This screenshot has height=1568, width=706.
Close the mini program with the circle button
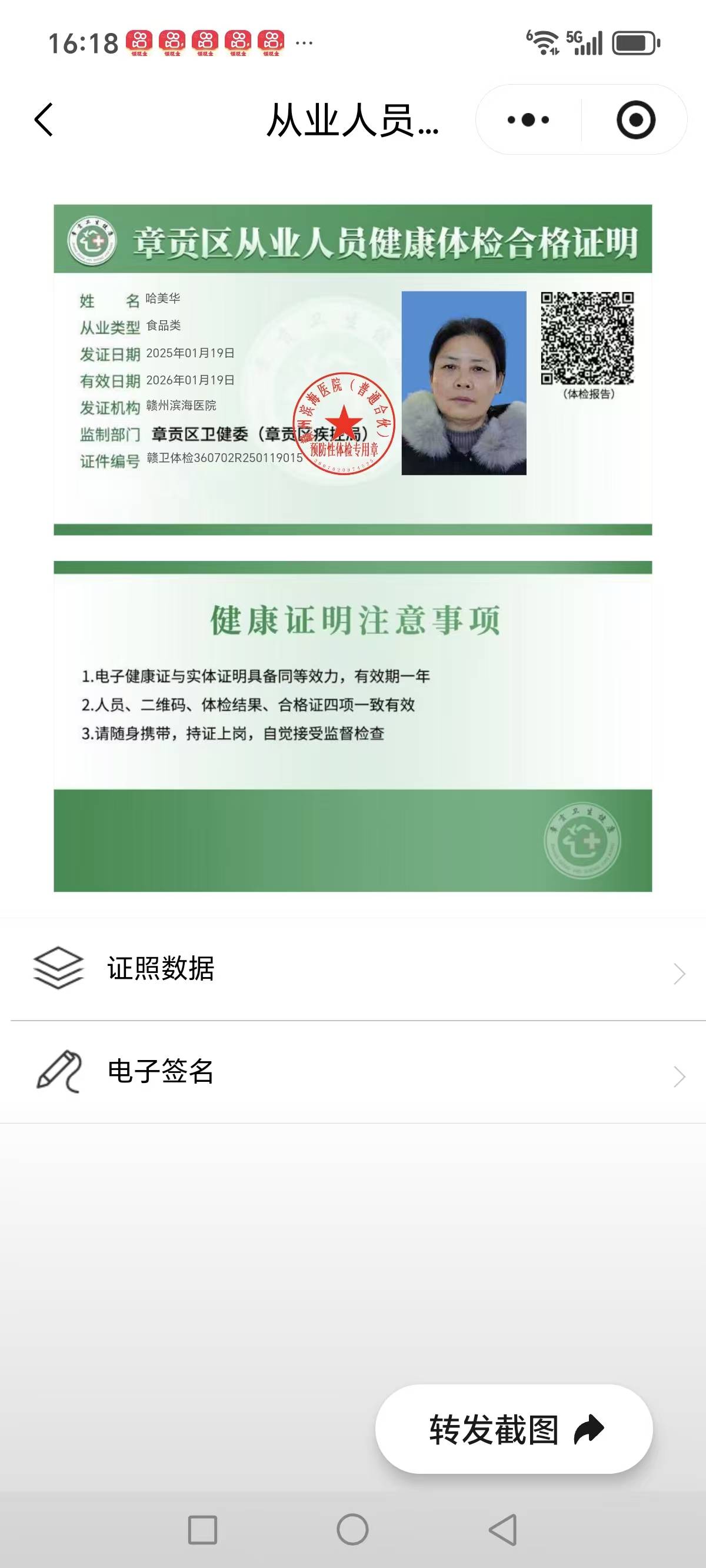[635, 120]
